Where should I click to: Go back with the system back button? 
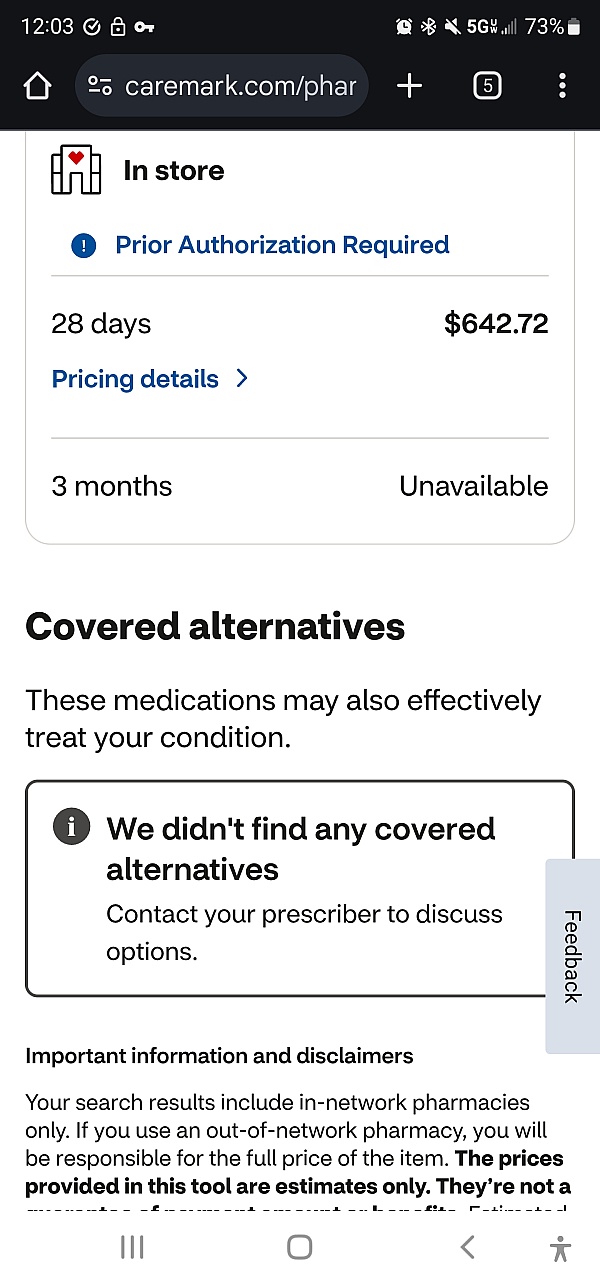(467, 1247)
